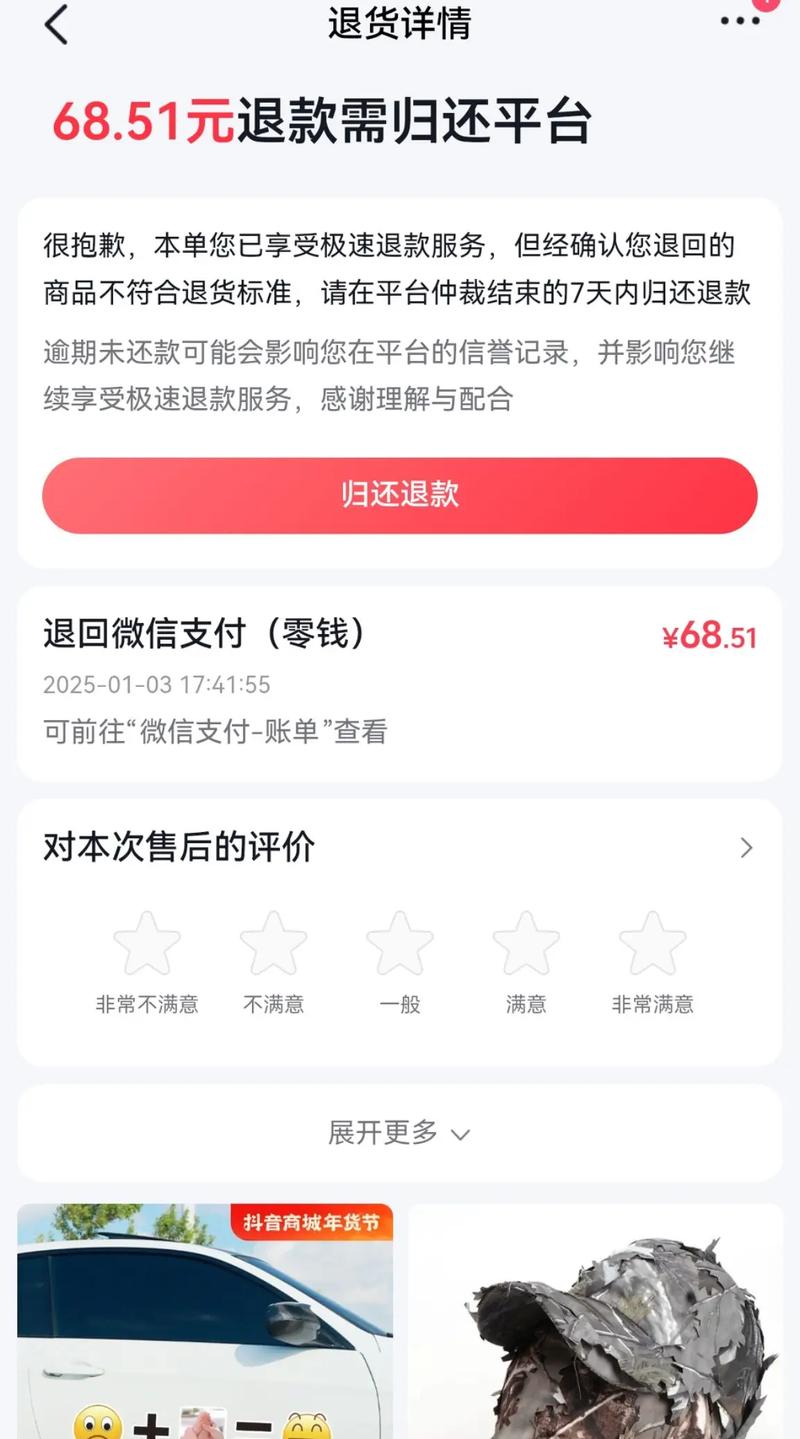Image resolution: width=800 pixels, height=1439 pixels.
Task: Select the second star (不满意)
Action: click(273, 942)
